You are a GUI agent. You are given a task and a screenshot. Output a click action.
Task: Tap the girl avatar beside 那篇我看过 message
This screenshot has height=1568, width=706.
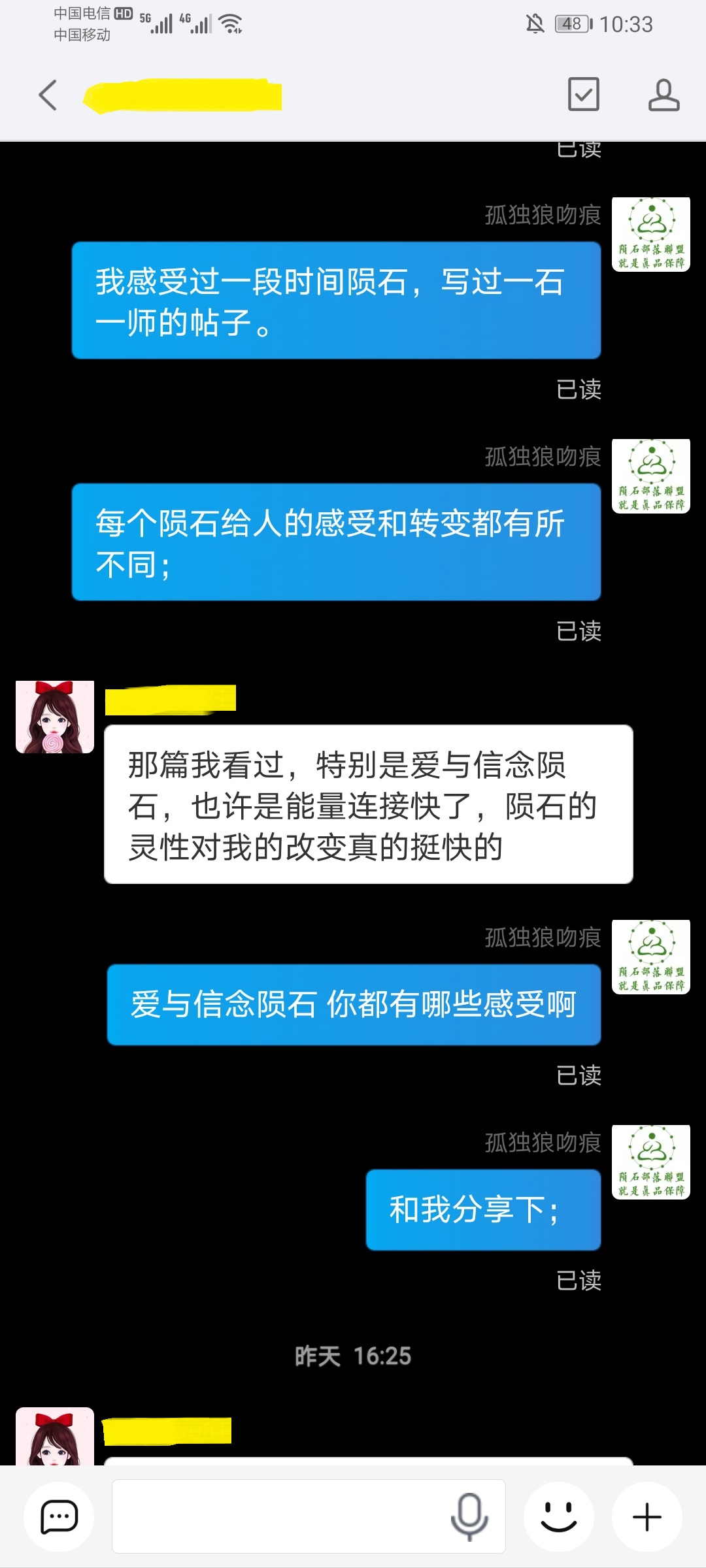click(55, 717)
